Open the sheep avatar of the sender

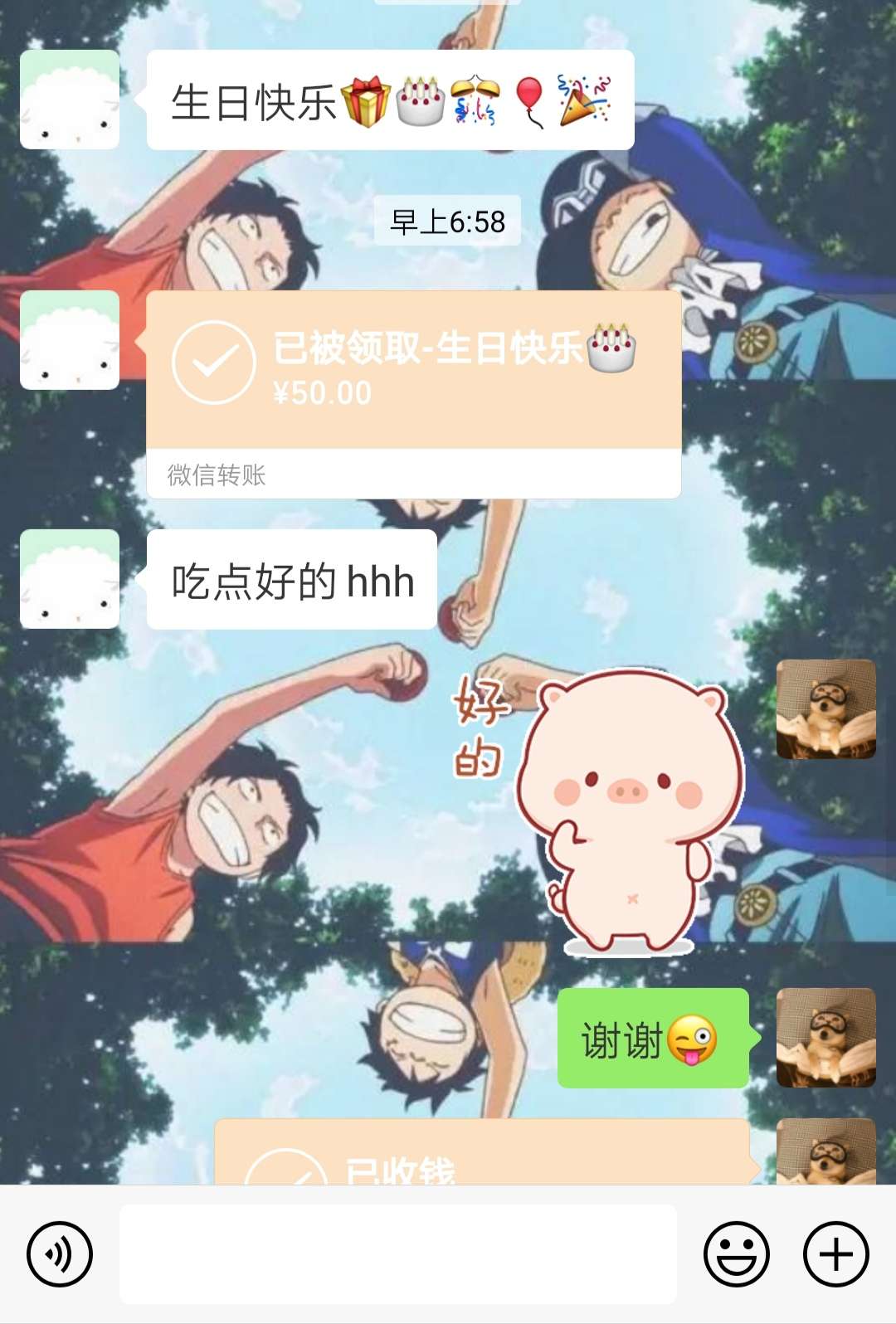coord(70,100)
